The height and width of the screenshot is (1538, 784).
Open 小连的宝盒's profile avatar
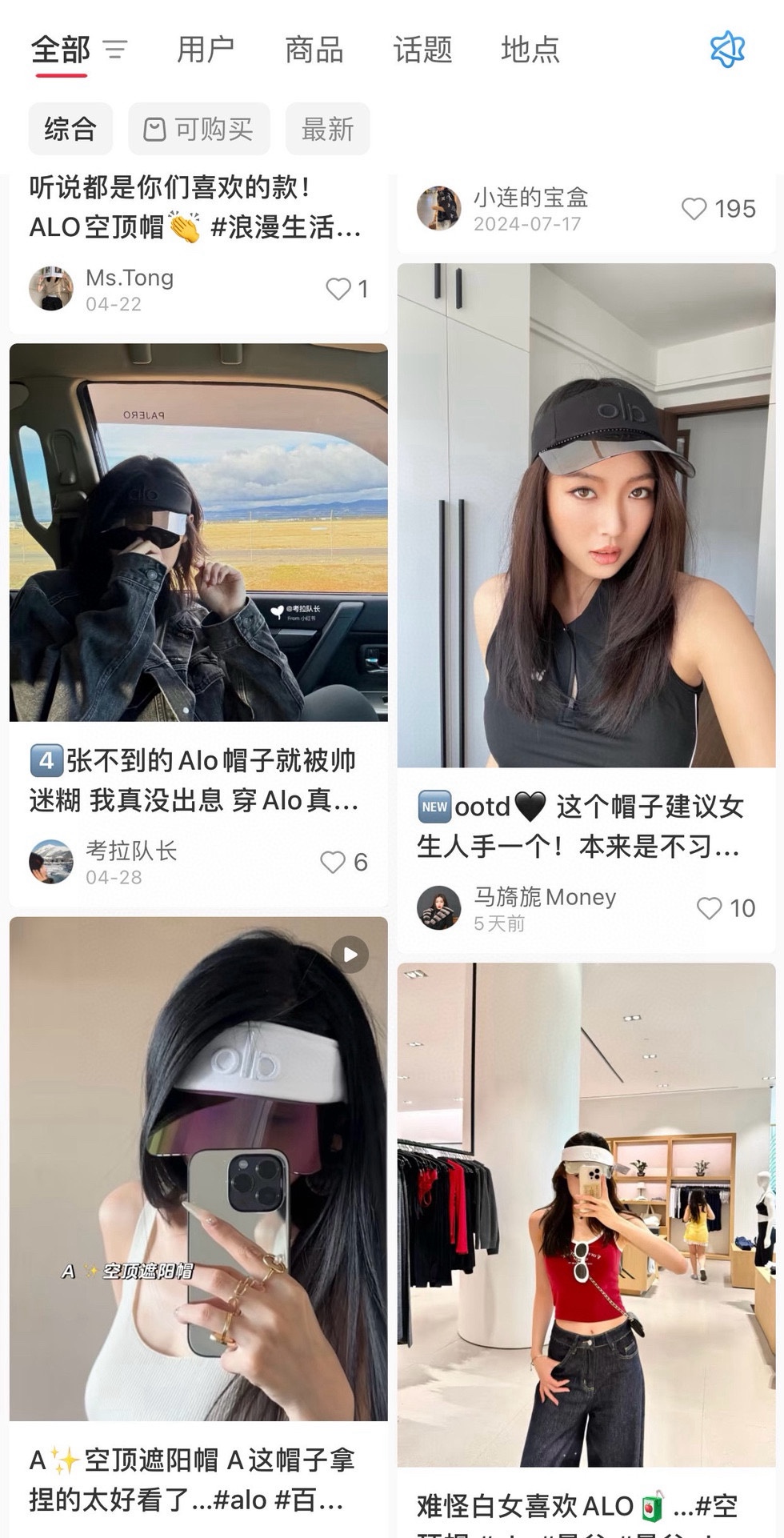coord(438,208)
